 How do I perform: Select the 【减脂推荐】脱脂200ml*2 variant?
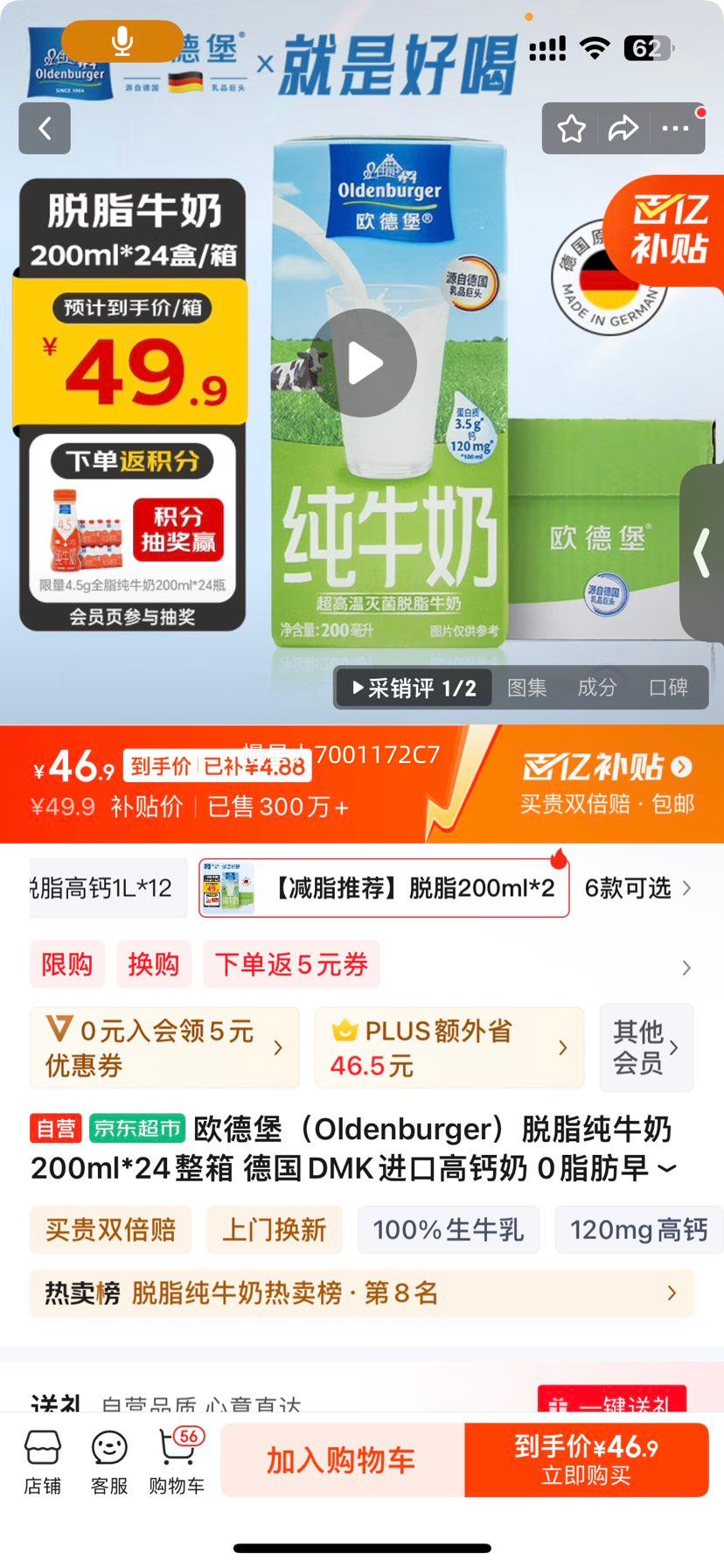tap(385, 887)
